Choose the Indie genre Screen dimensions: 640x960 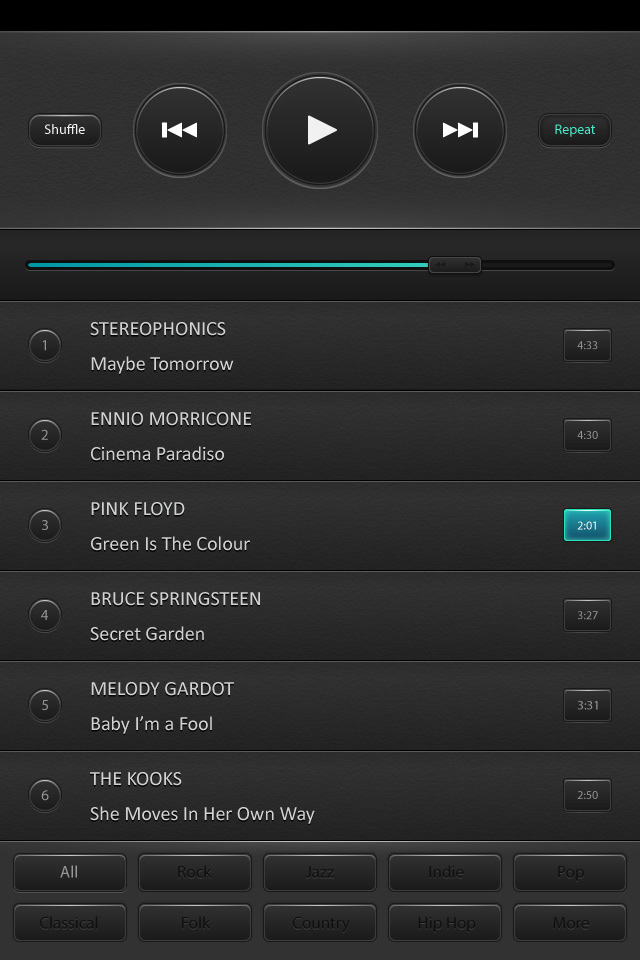445,872
